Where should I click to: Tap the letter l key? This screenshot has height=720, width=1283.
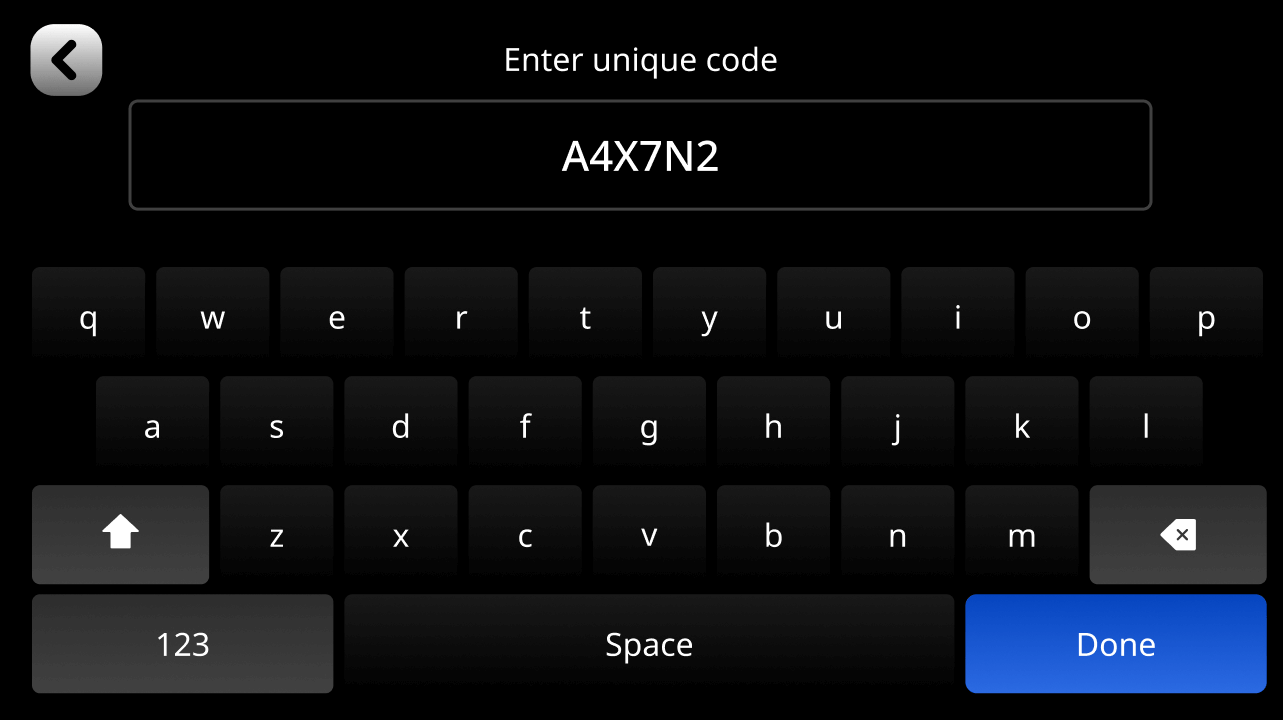coord(1145,427)
